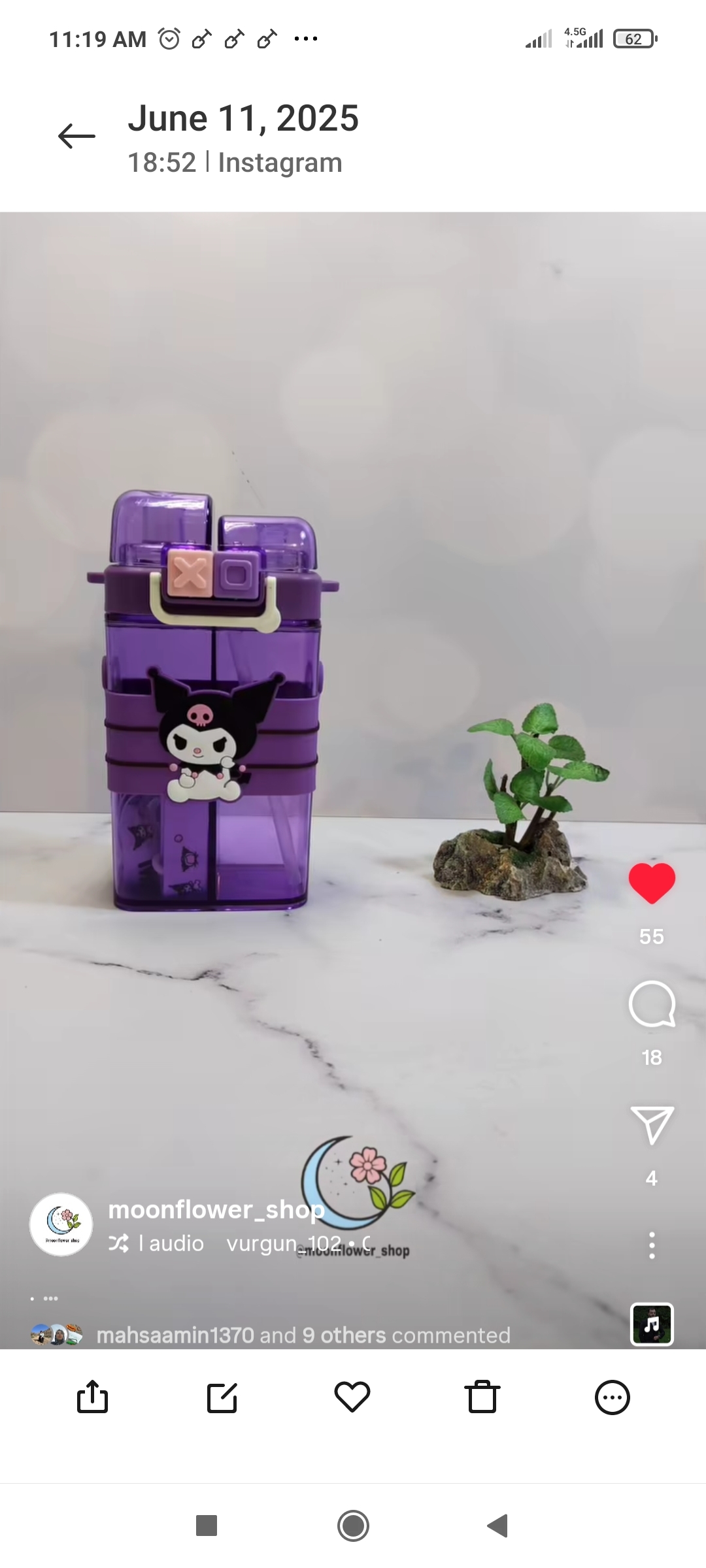Go back from the photo view

pos(76,136)
